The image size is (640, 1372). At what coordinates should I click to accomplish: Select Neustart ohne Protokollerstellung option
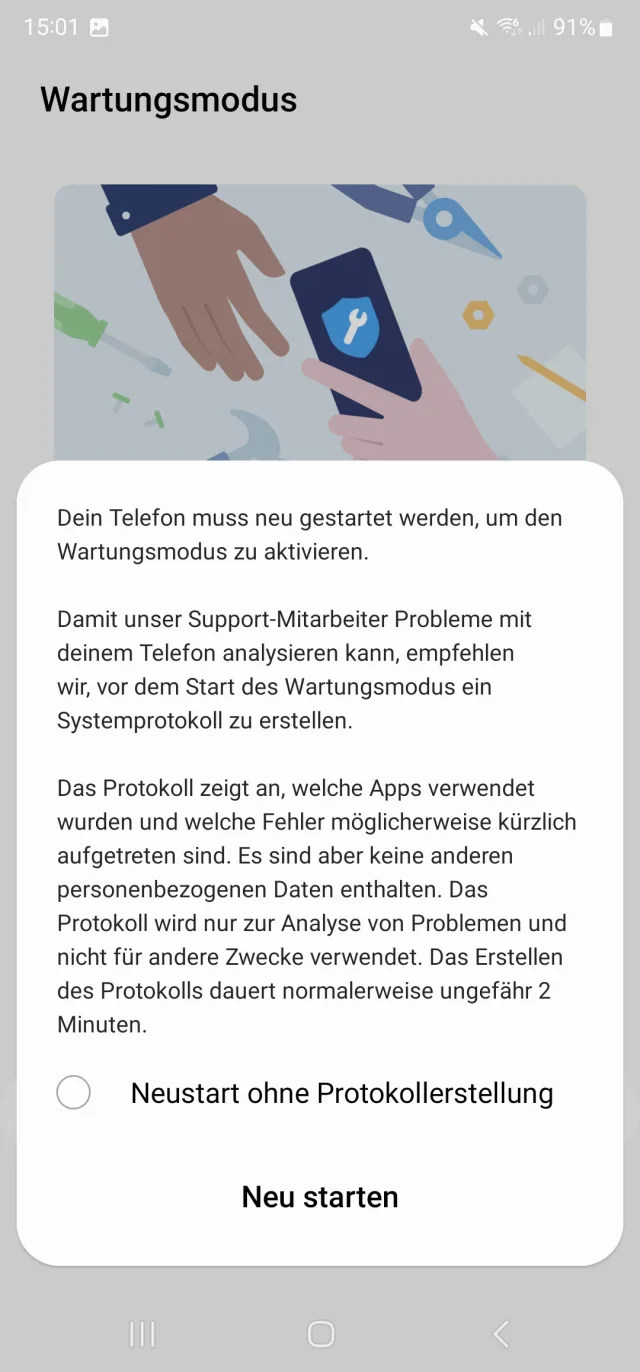pyautogui.click(x=74, y=1093)
